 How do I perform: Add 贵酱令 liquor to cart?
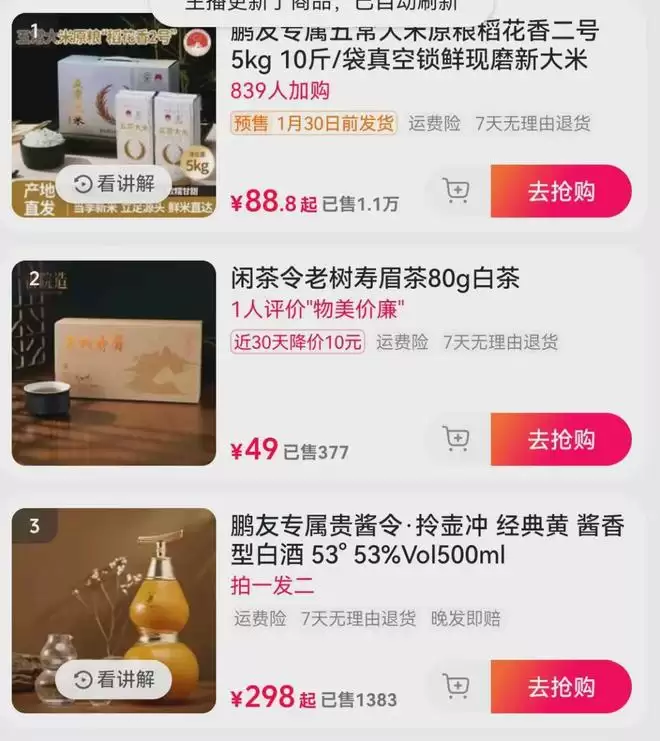457,686
